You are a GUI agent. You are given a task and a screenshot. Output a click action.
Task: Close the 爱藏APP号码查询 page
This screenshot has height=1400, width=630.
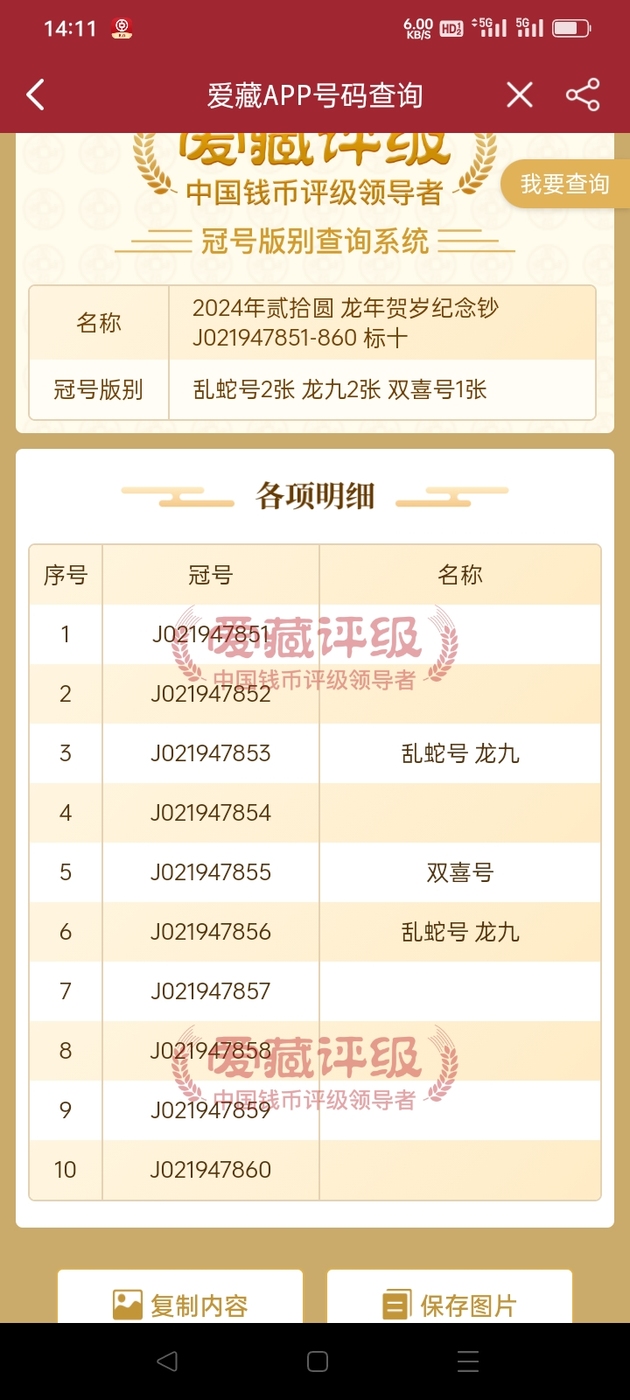519,95
